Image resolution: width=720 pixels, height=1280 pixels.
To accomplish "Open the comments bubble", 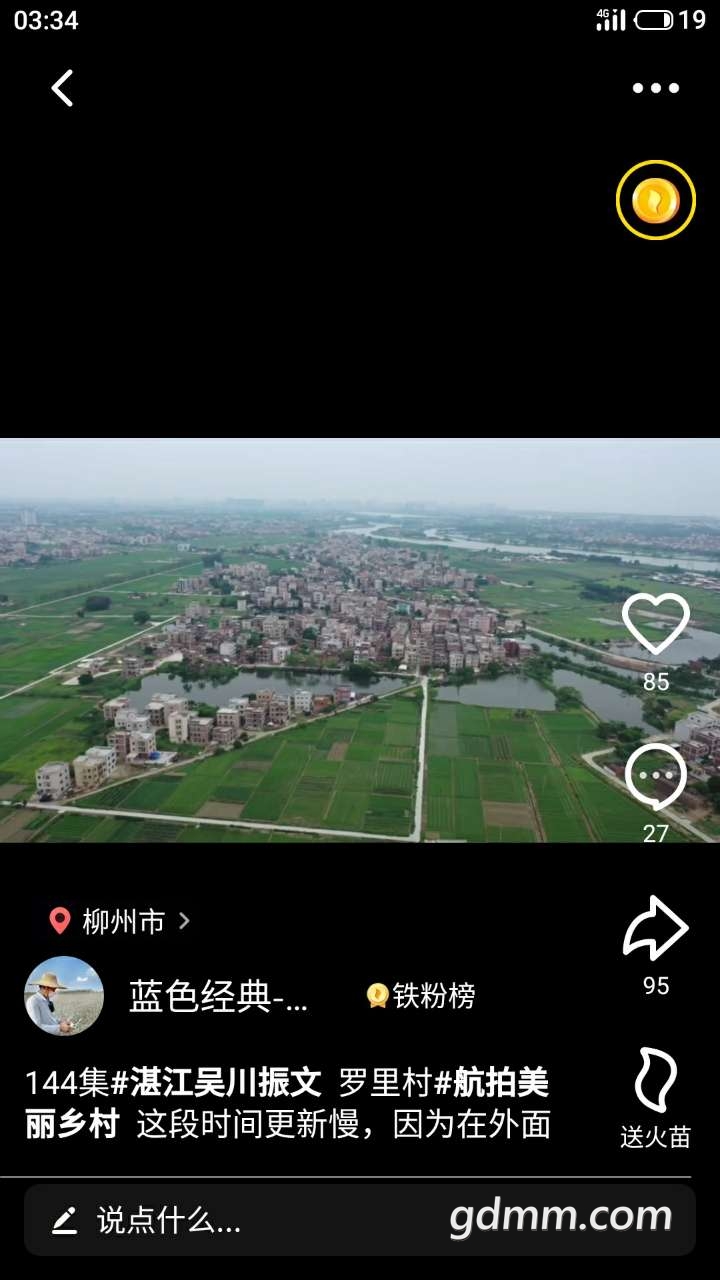I will (x=655, y=777).
